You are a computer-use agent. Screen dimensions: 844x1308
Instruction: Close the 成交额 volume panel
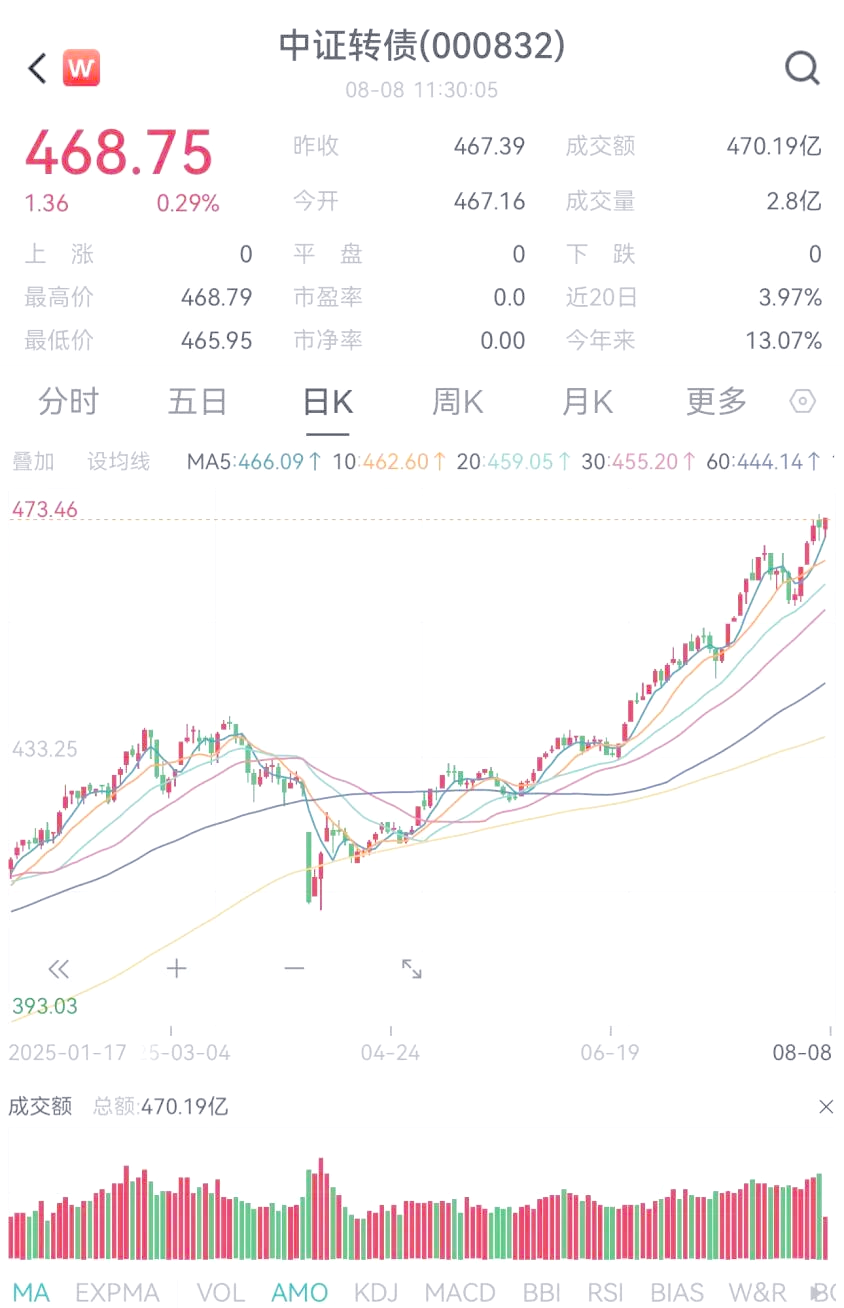pos(826,1107)
